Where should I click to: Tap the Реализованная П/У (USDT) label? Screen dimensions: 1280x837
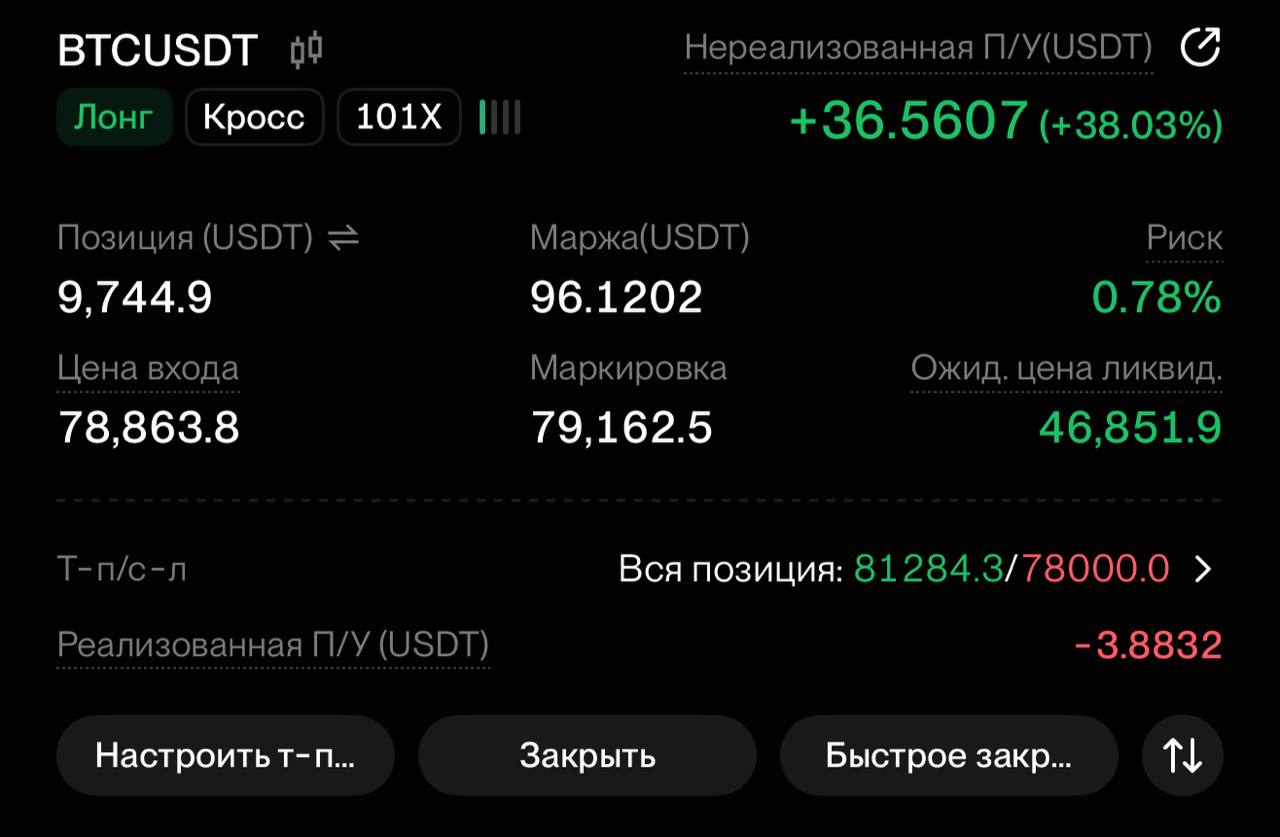pyautogui.click(x=273, y=645)
